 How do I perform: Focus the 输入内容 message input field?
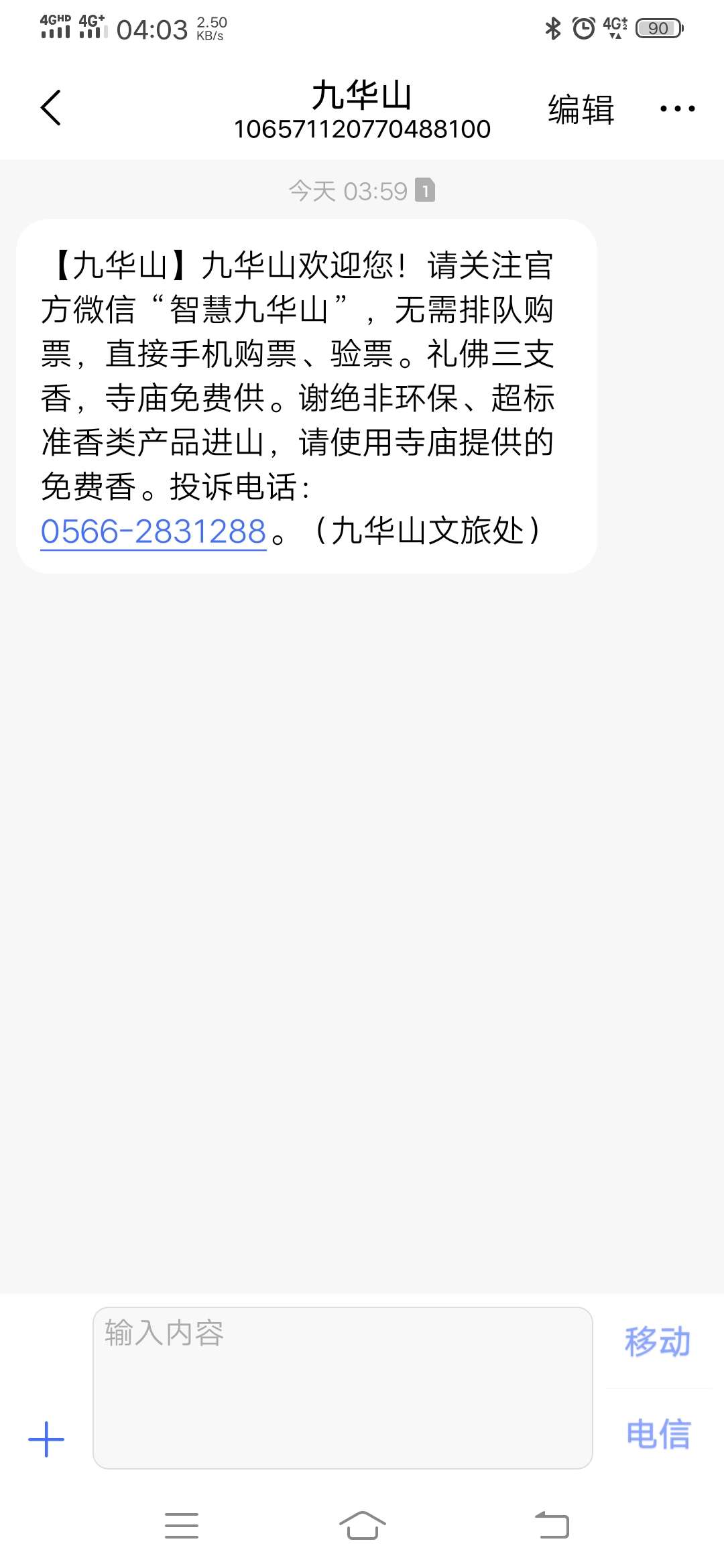pos(343,1387)
